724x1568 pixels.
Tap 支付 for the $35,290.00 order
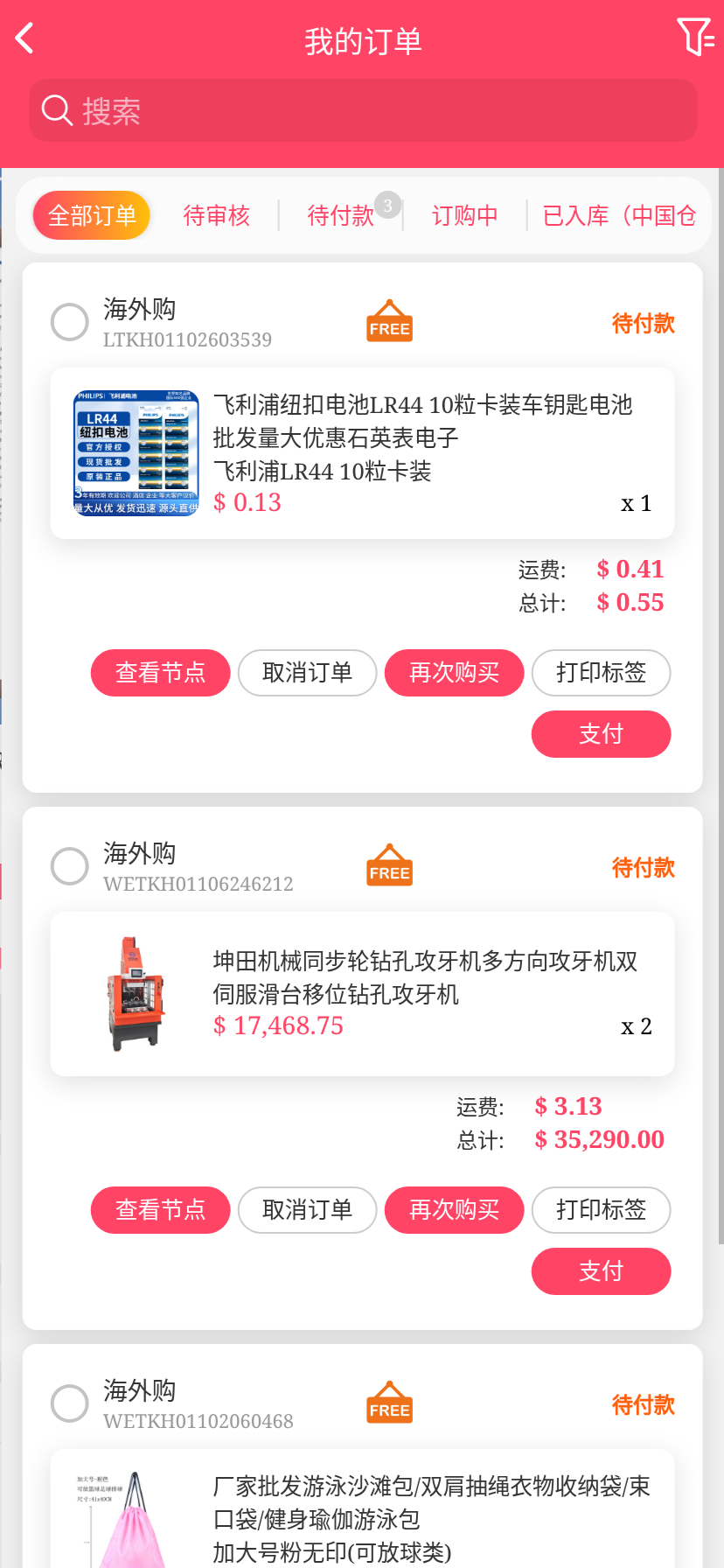pos(601,1271)
